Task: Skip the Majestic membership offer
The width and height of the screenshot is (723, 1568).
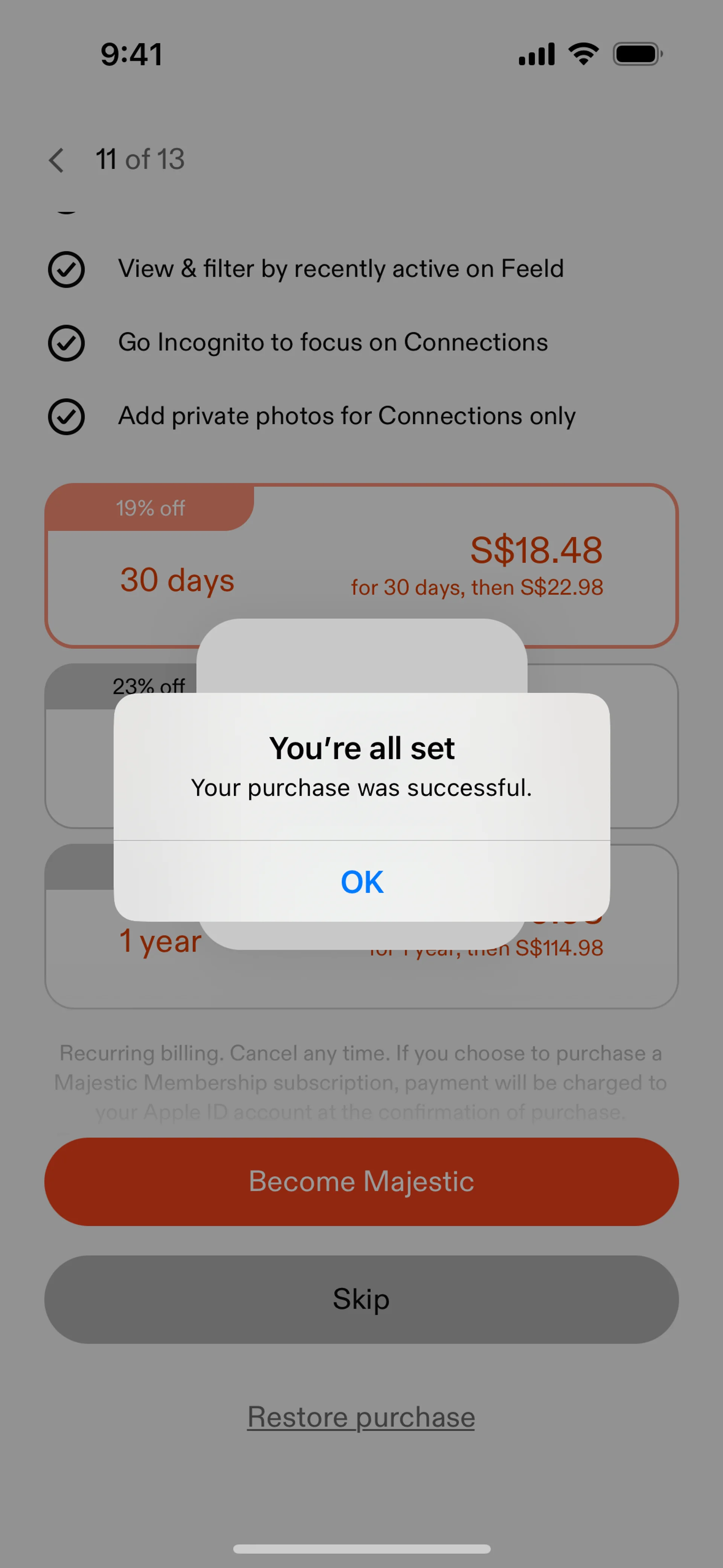Action: 361,1299
